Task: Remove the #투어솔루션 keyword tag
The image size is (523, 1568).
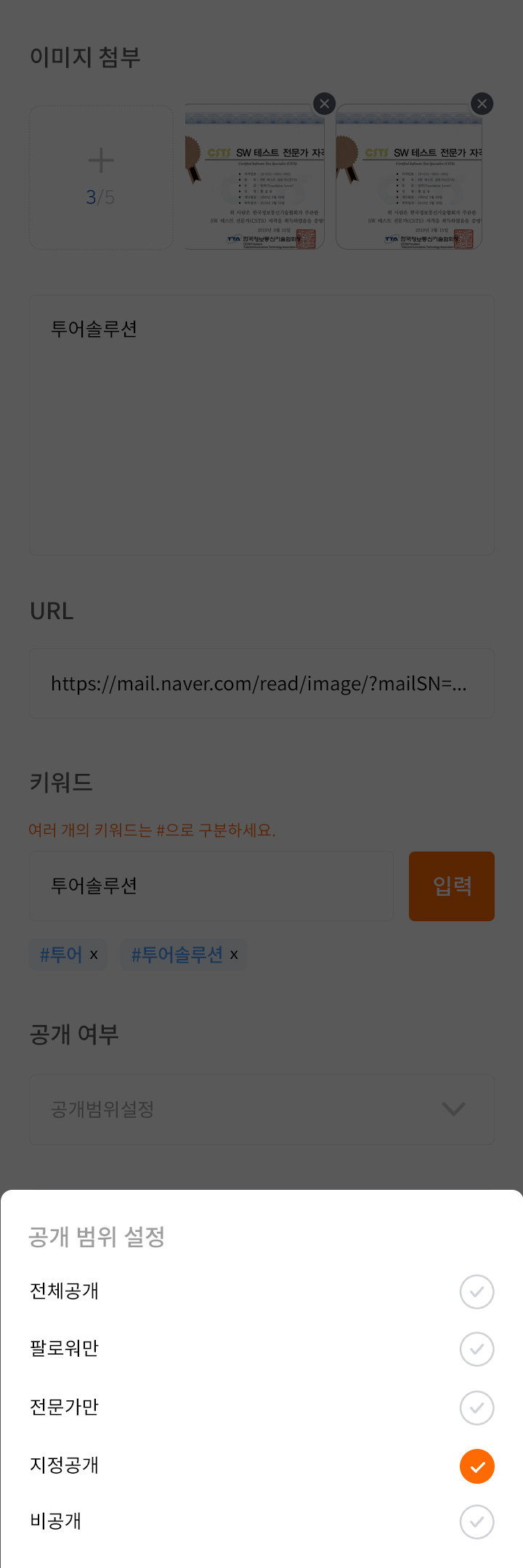Action: tap(234, 955)
